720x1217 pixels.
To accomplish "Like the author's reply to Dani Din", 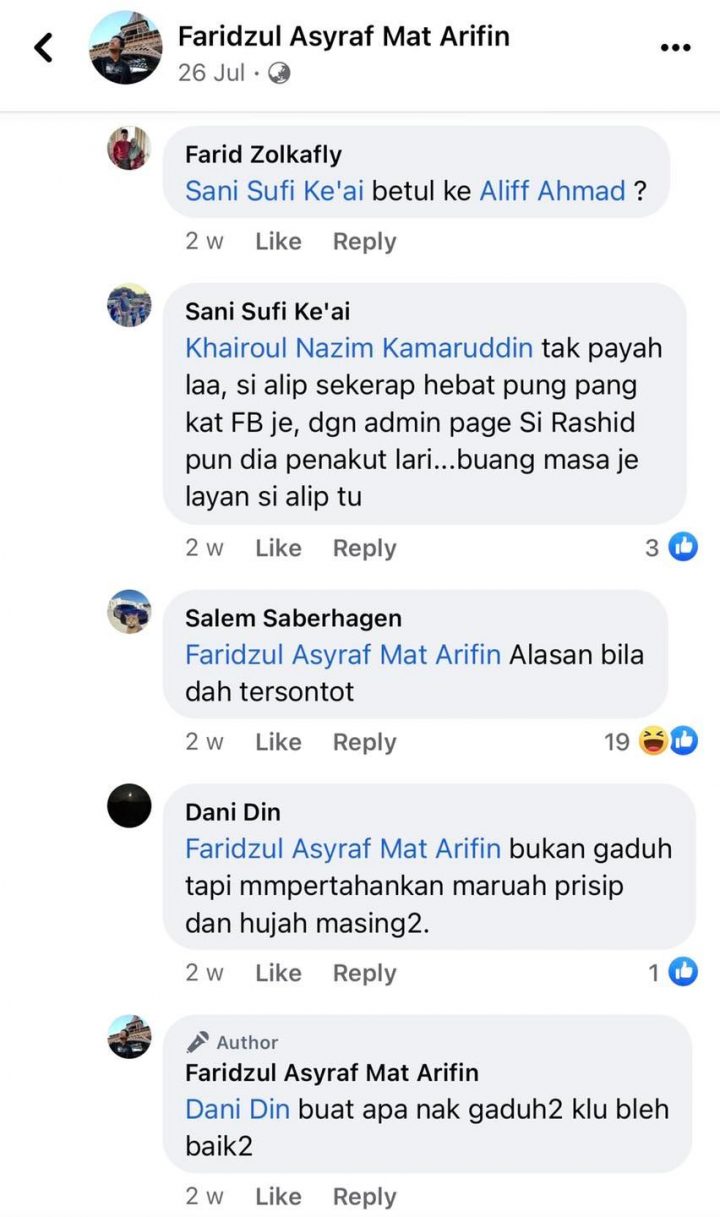I will 278,1196.
